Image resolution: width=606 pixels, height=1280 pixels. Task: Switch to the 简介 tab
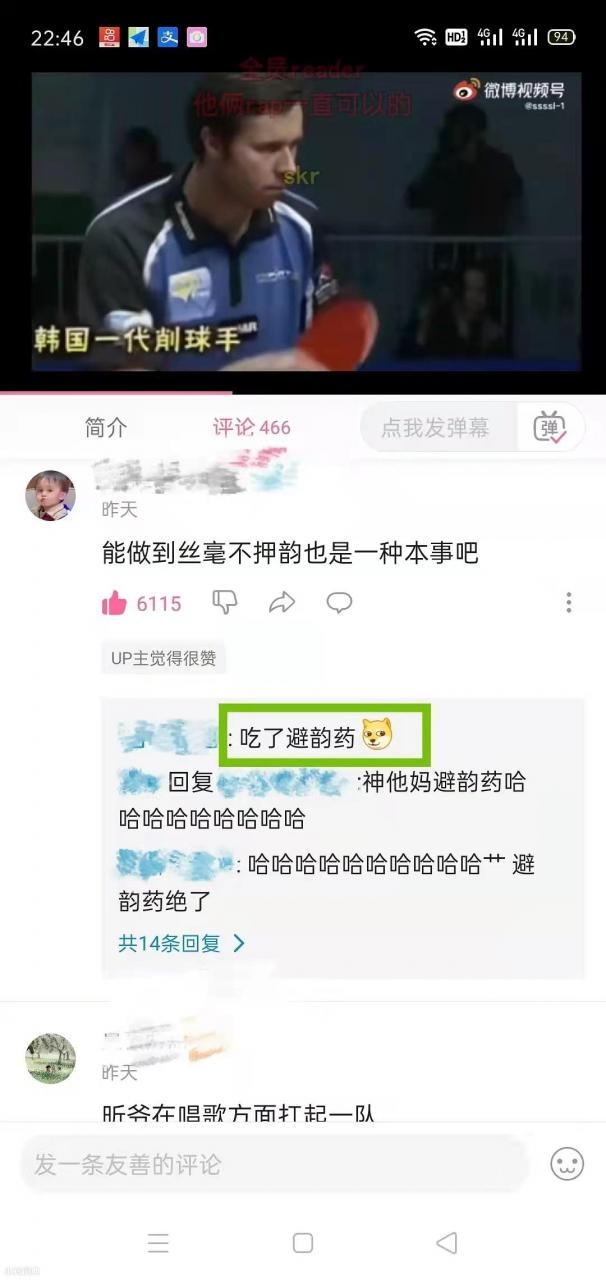tap(105, 428)
